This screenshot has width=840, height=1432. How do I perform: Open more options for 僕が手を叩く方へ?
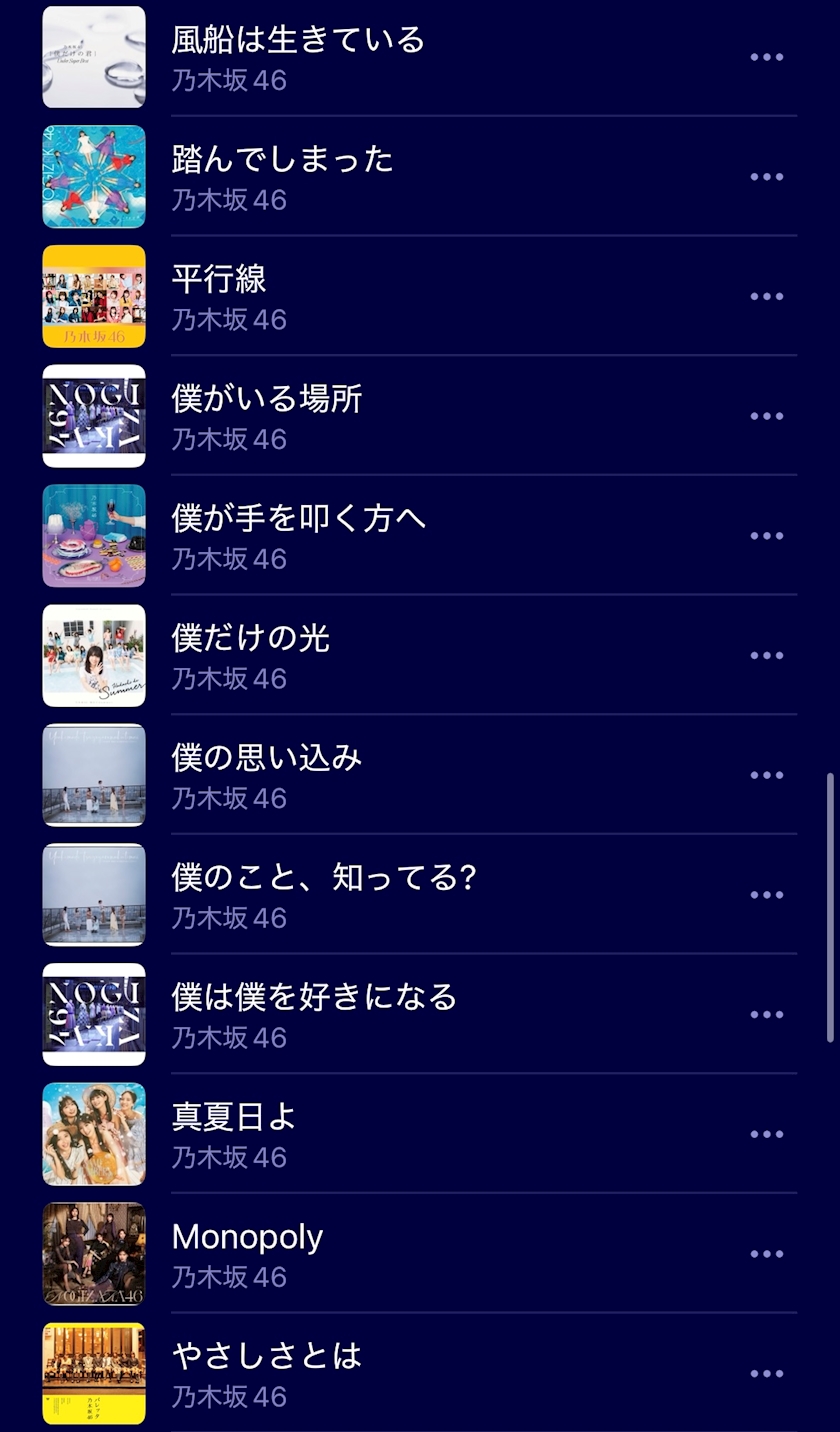click(x=767, y=536)
